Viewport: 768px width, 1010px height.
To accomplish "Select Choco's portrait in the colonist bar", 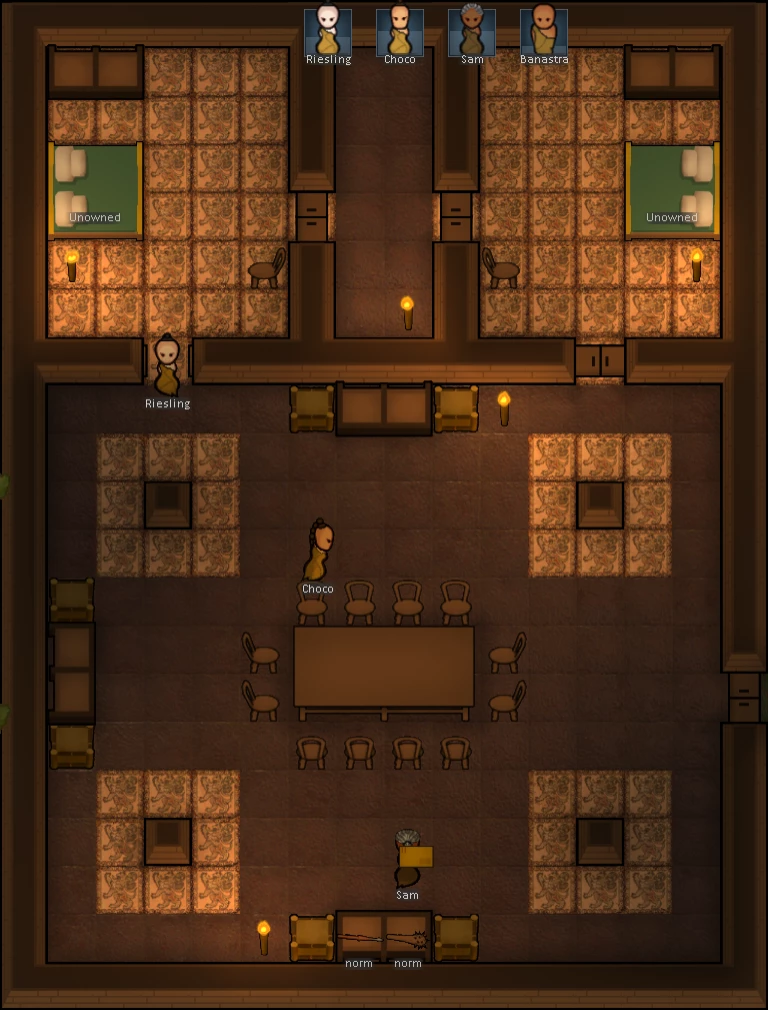I will (400, 32).
